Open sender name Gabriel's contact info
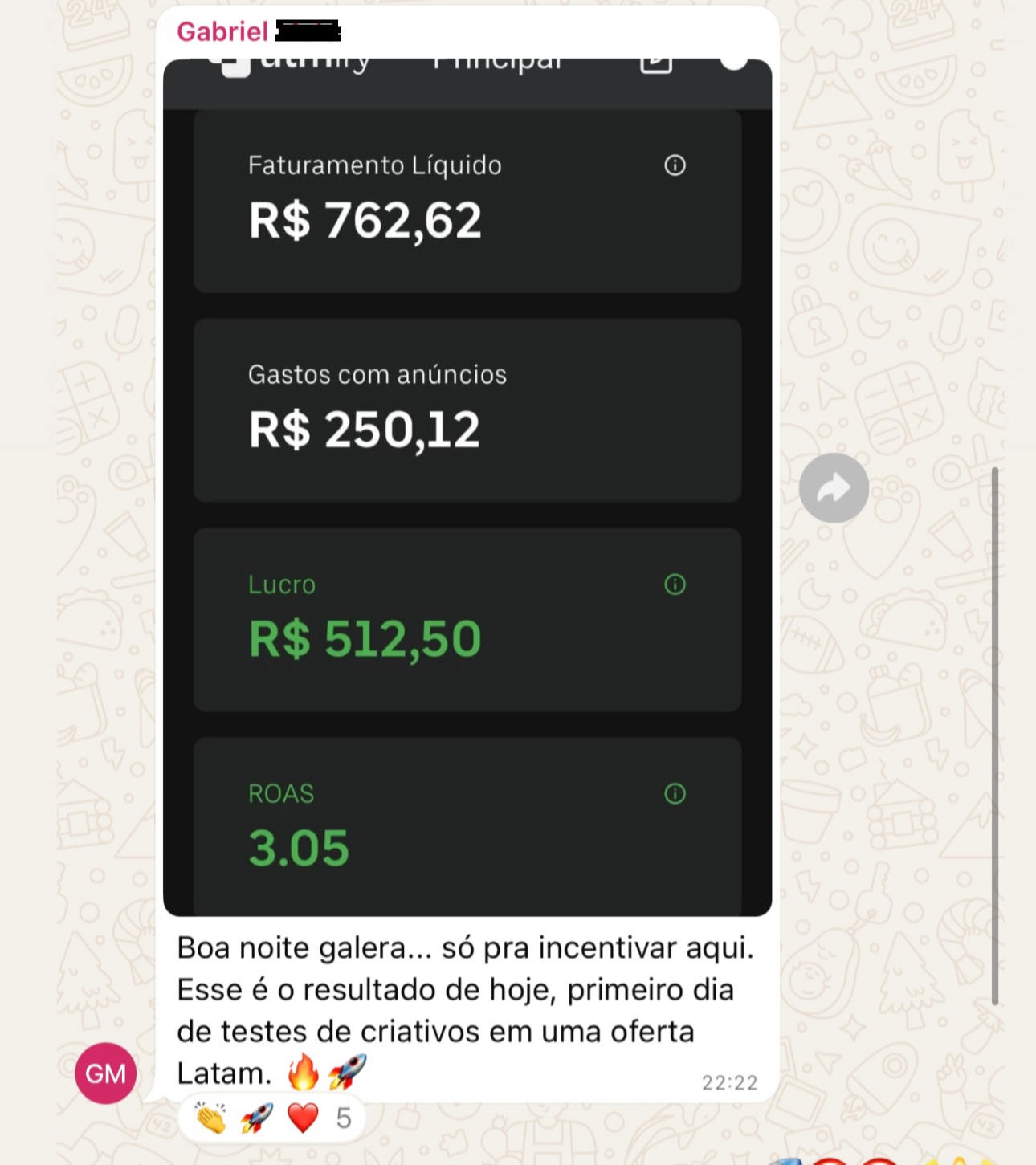 point(222,31)
